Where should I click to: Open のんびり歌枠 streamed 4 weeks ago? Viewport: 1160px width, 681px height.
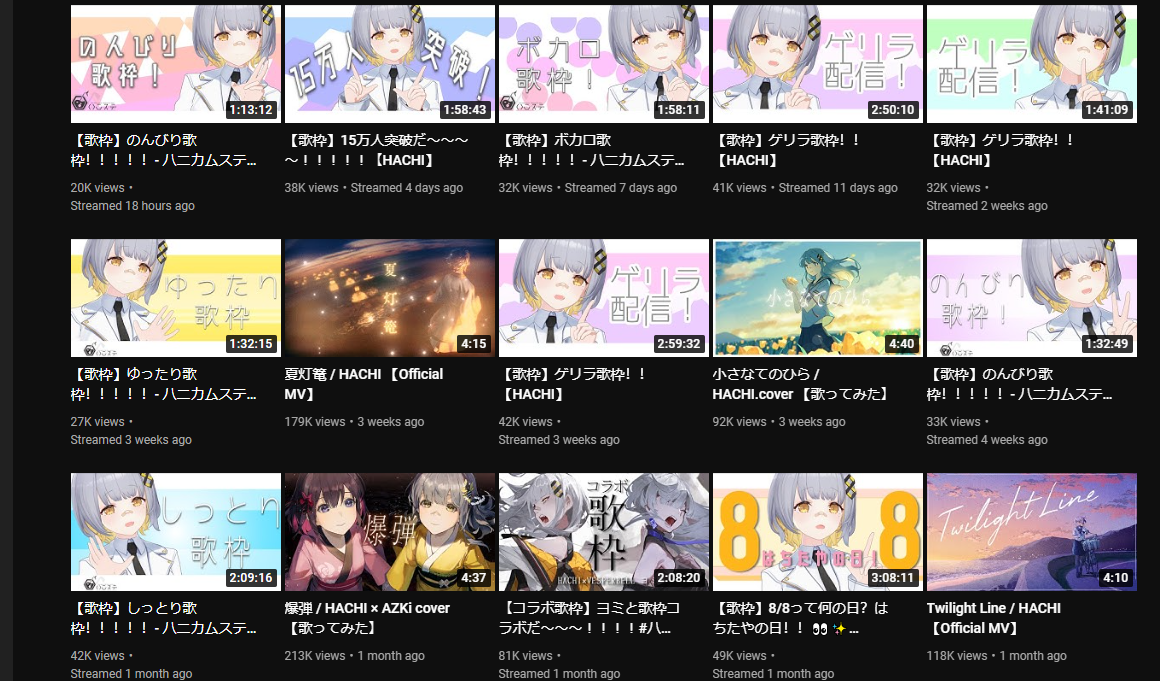click(1031, 298)
